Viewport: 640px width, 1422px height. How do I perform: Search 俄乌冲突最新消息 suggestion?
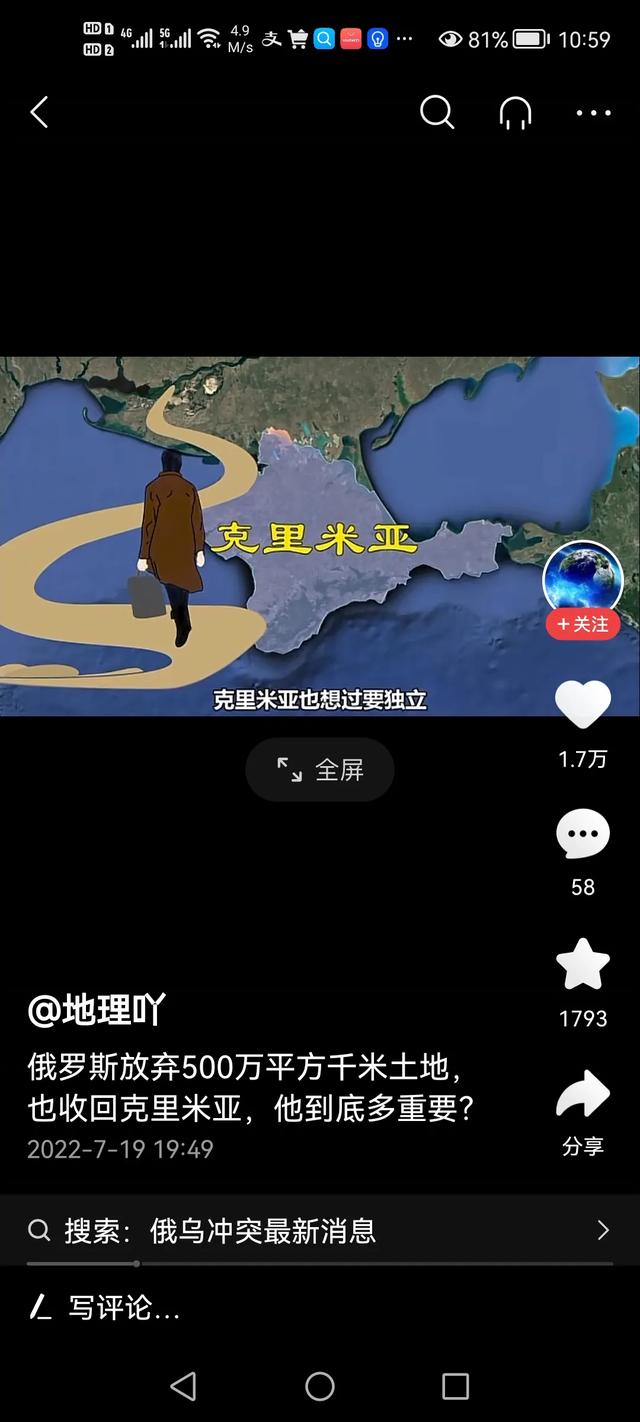click(320, 1230)
